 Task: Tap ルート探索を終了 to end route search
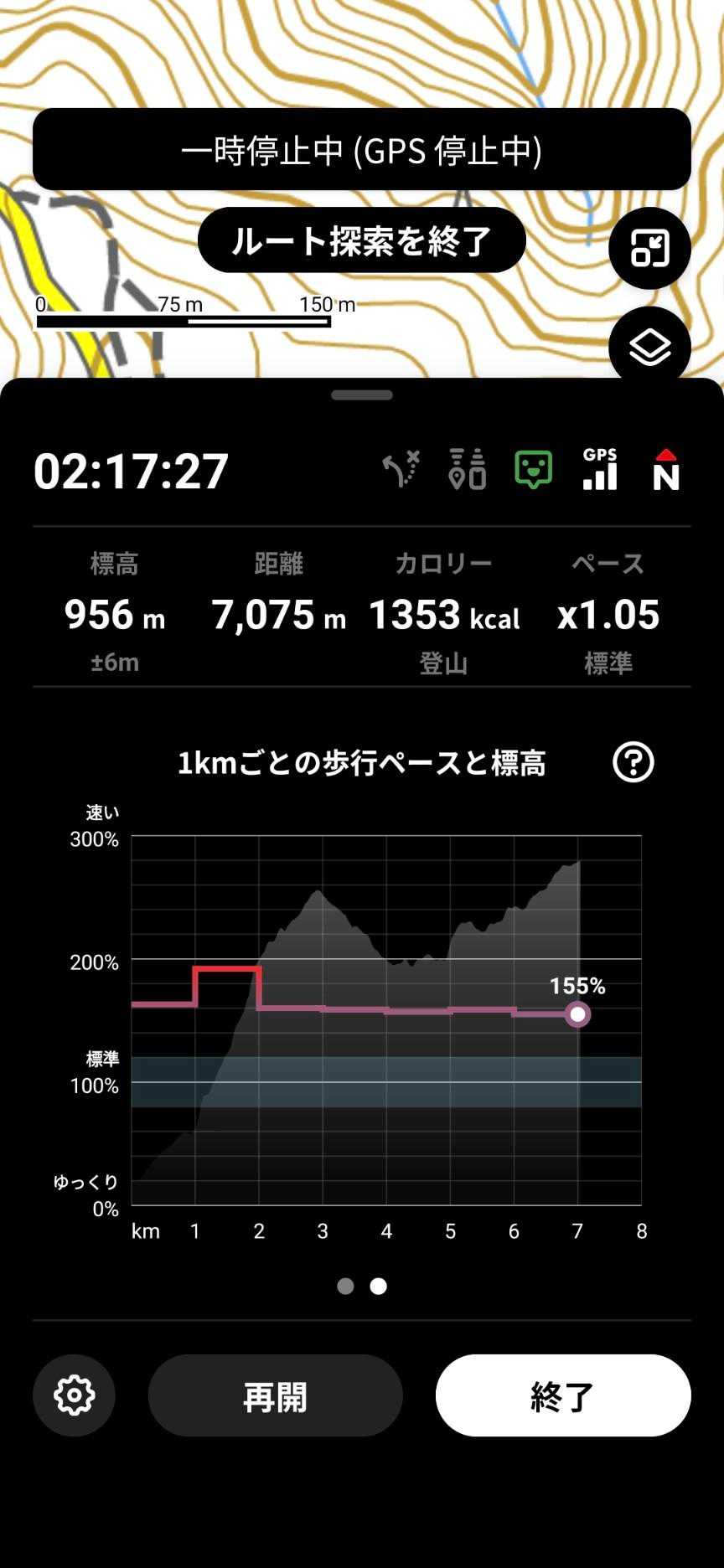click(361, 240)
